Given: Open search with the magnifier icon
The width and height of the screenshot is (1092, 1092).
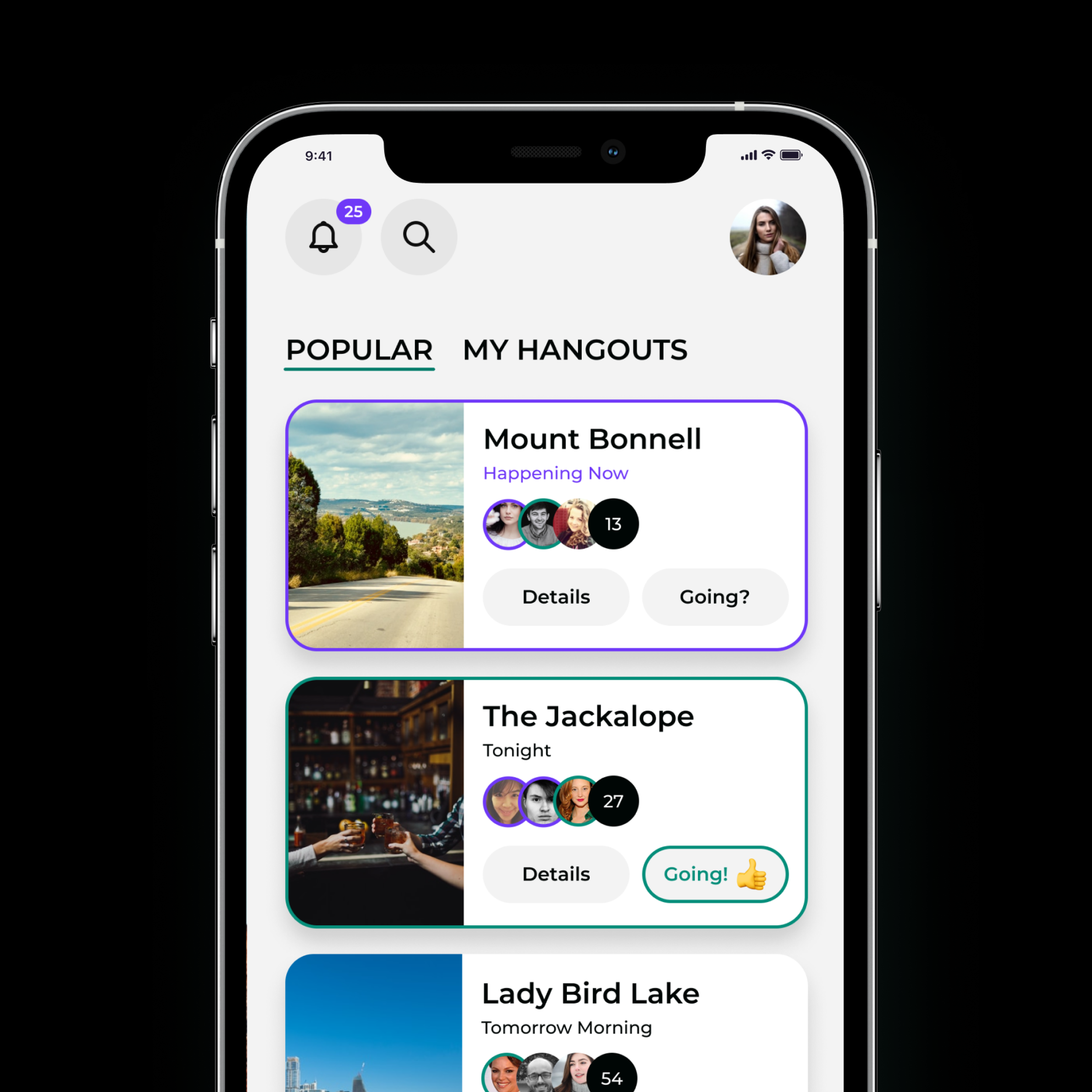Looking at the screenshot, I should click(419, 237).
